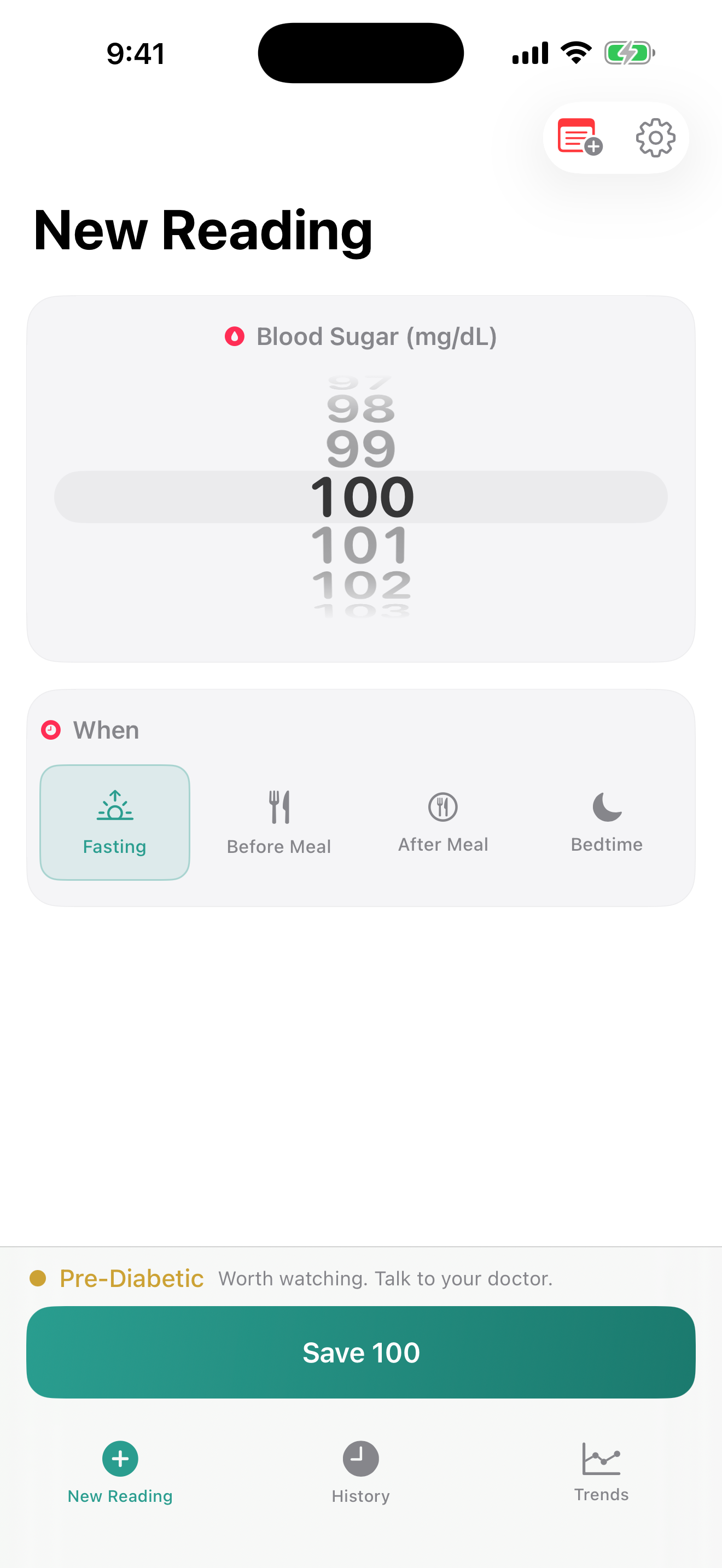722x1568 pixels.
Task: Open the History clock icon
Action: [360, 1459]
